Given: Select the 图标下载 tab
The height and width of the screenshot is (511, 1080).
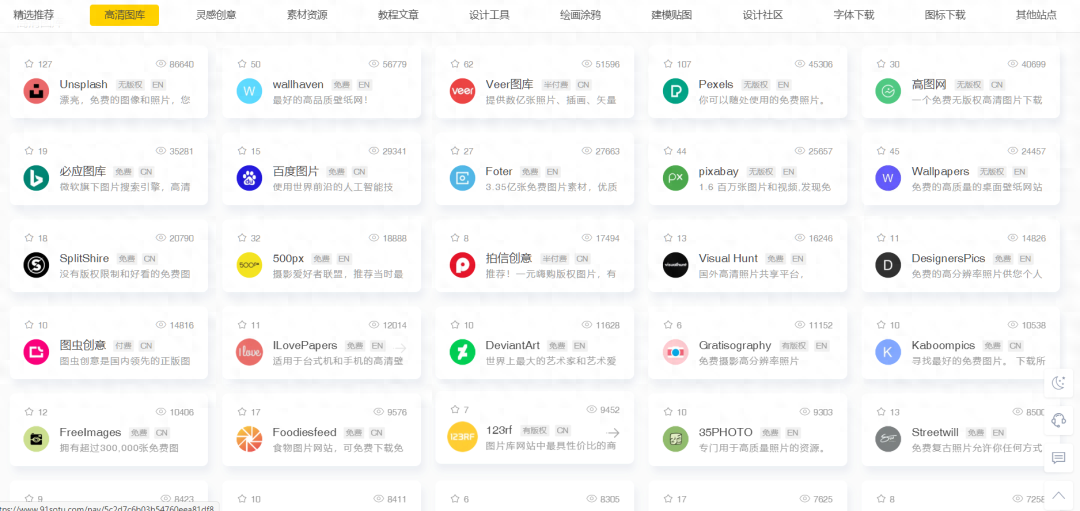Looking at the screenshot, I should (944, 15).
